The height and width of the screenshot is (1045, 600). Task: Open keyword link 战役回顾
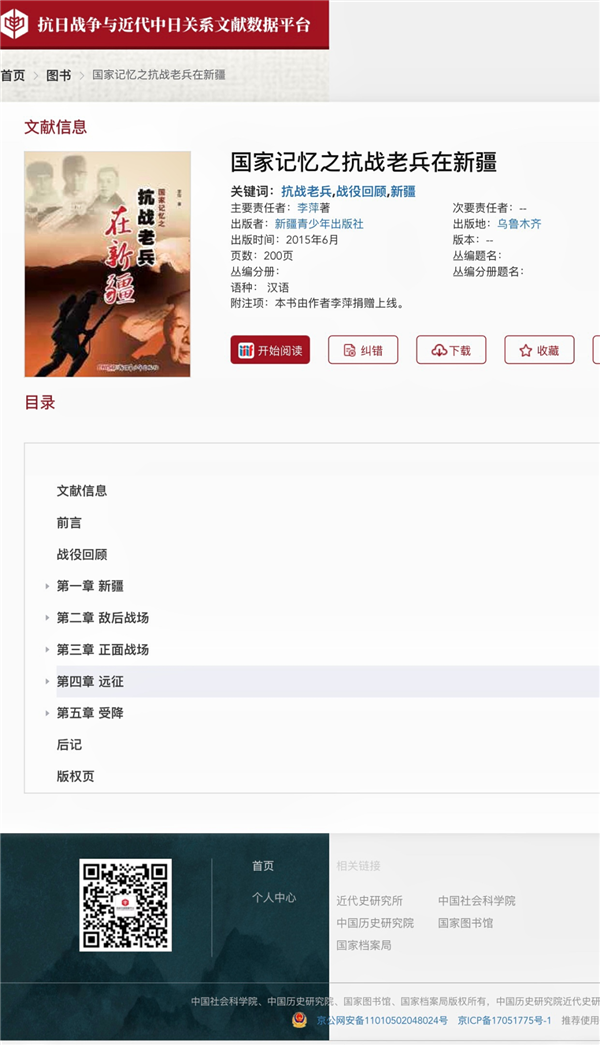361,191
